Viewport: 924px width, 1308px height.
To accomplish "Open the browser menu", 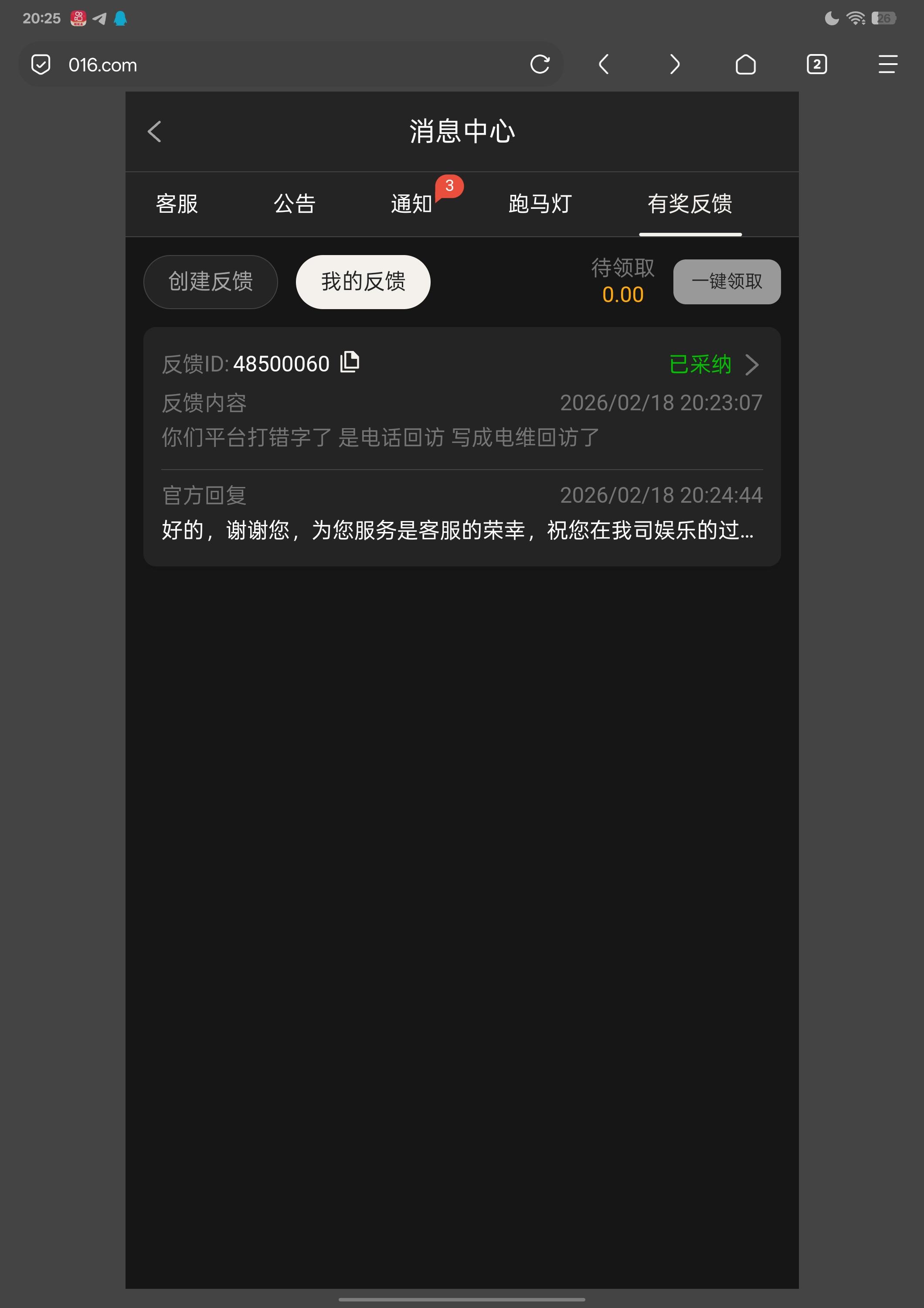I will pos(887,65).
